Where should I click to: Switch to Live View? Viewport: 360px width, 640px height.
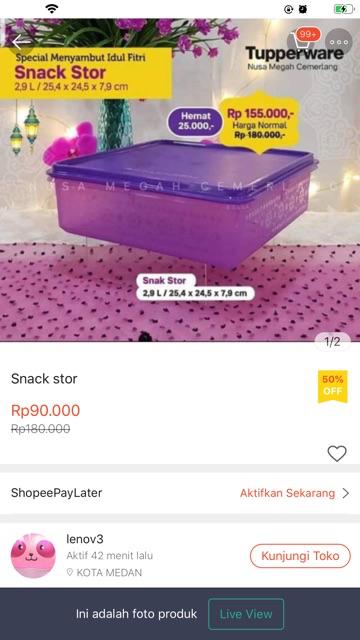pos(246,614)
